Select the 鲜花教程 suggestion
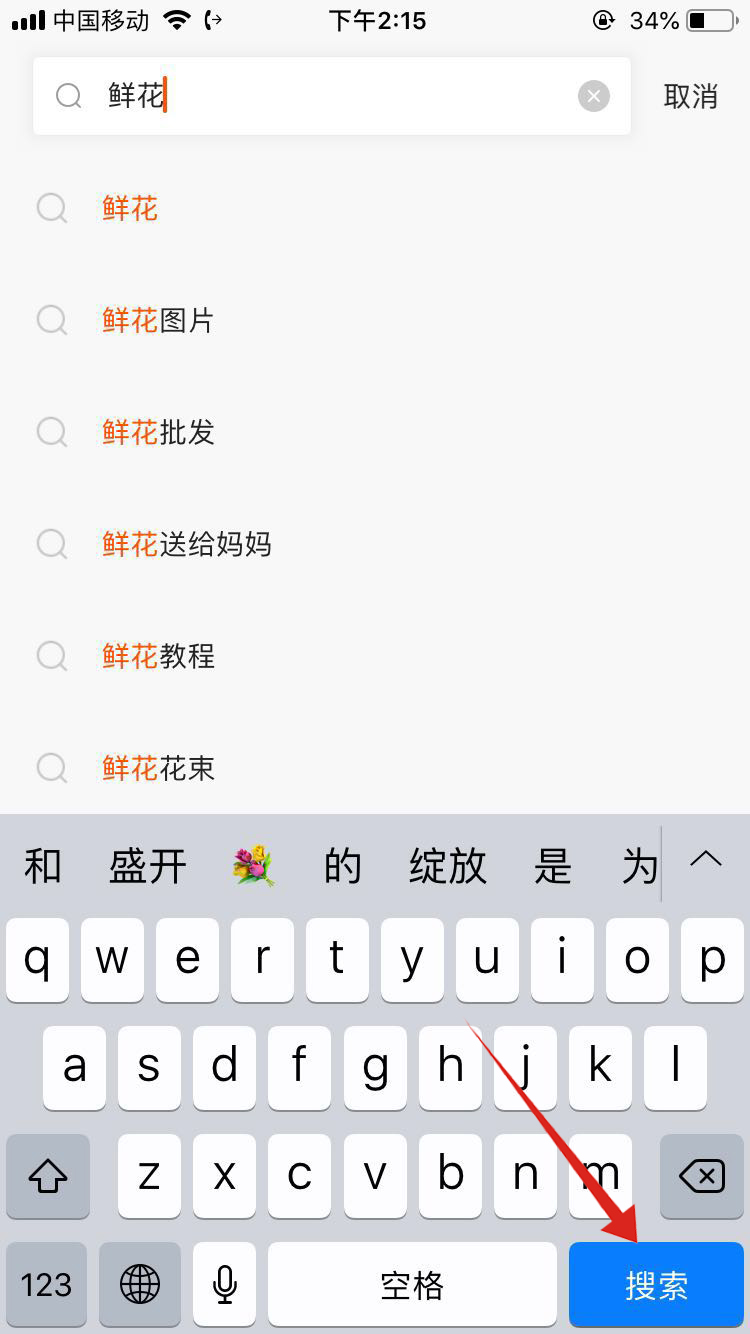Image resolution: width=750 pixels, height=1334 pixels. pos(158,657)
